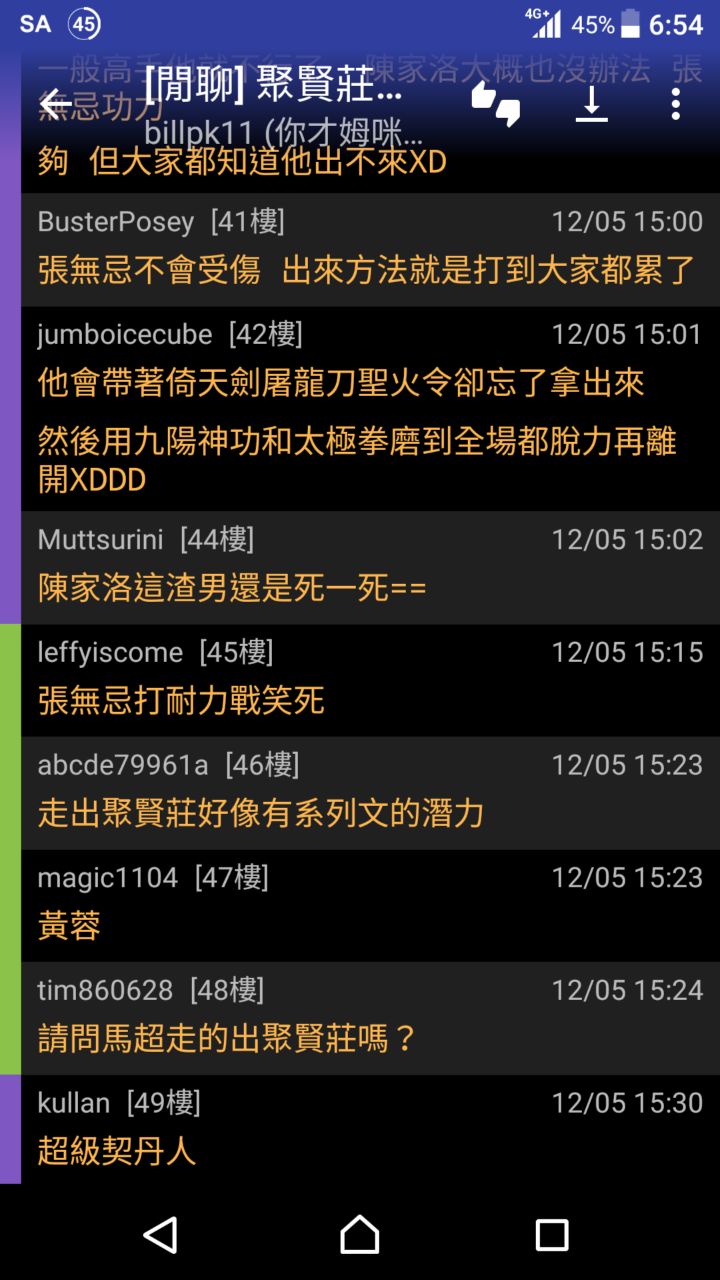Select Muttsurini's comment on floor 44
The width and height of the screenshot is (720, 1280).
pyautogui.click(x=370, y=567)
